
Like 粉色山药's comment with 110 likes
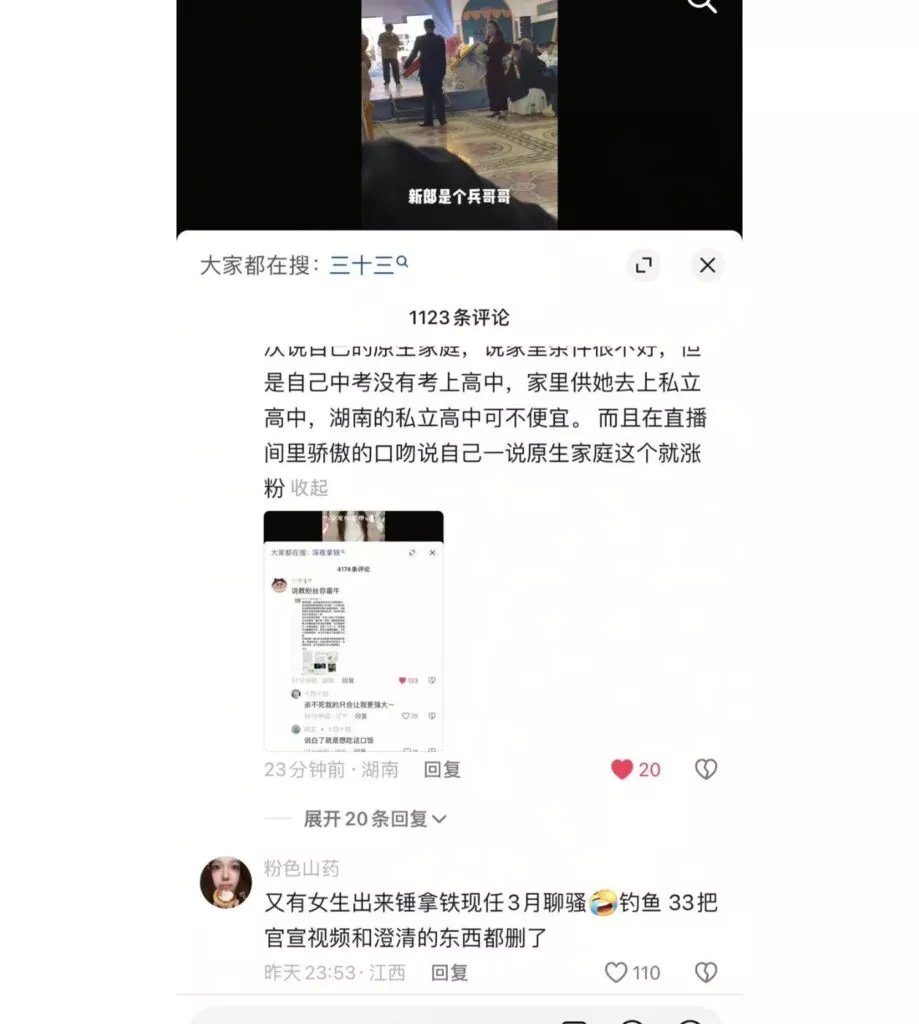pos(617,972)
